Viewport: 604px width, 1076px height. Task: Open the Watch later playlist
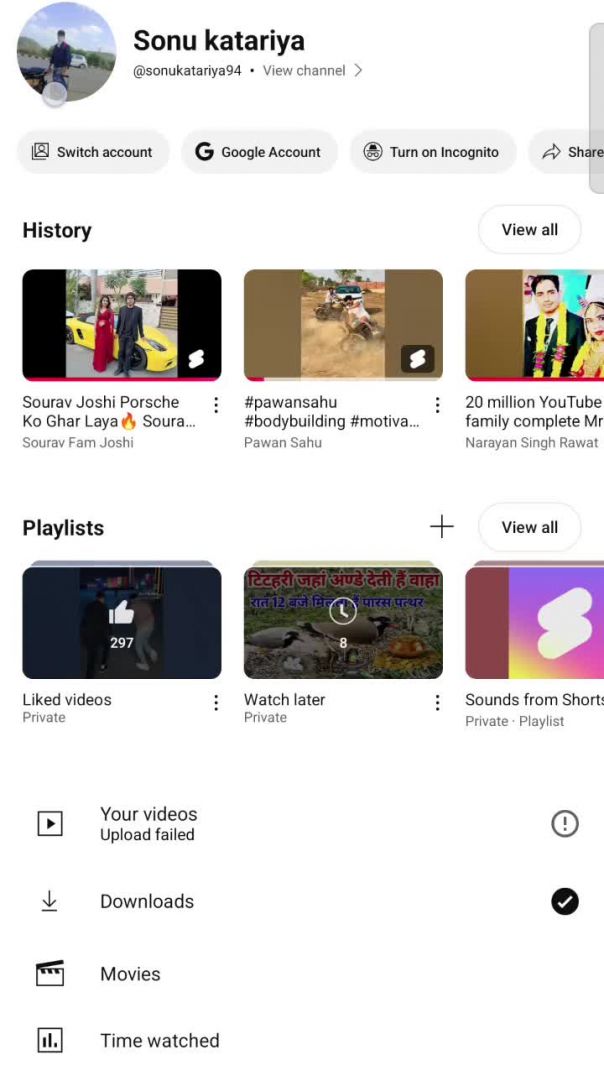343,622
